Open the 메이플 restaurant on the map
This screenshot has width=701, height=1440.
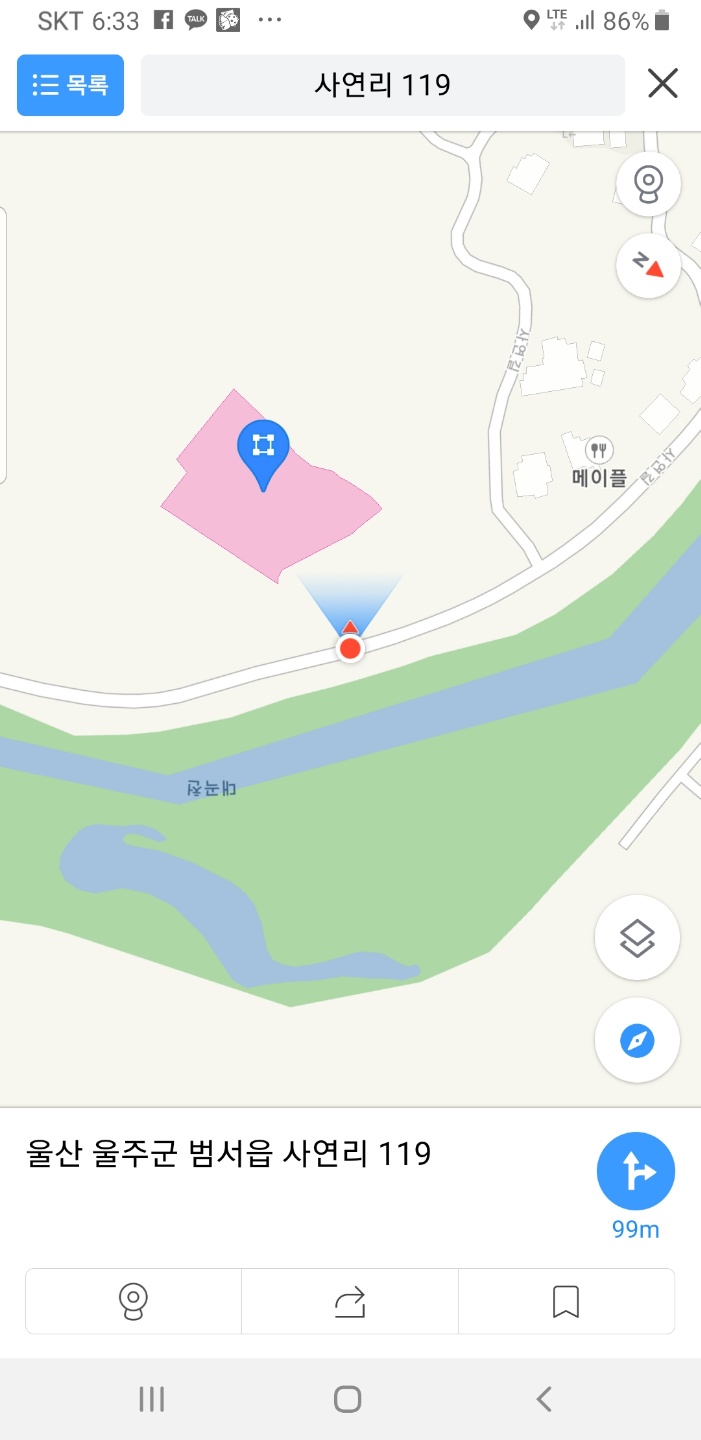tap(599, 463)
